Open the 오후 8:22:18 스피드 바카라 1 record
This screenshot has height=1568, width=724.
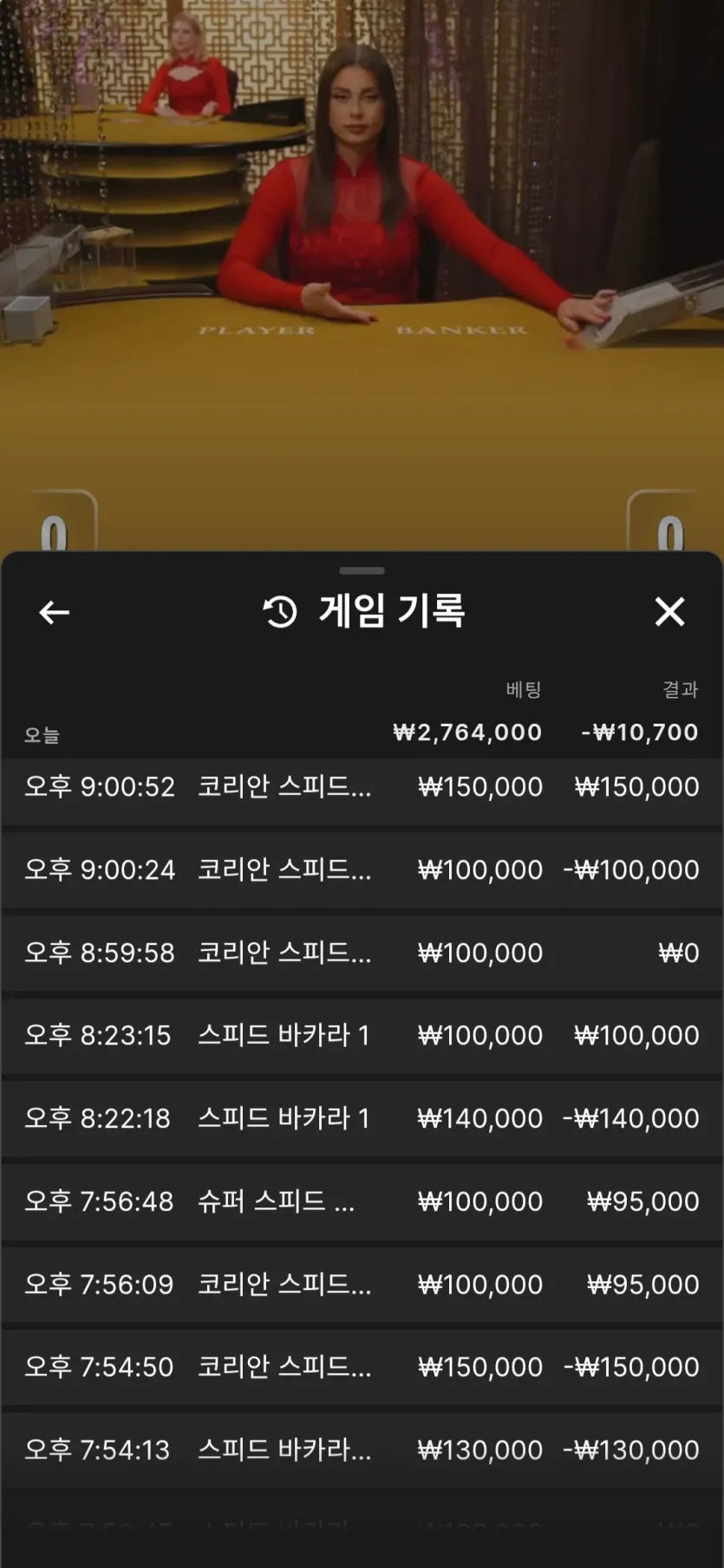coord(362,1118)
